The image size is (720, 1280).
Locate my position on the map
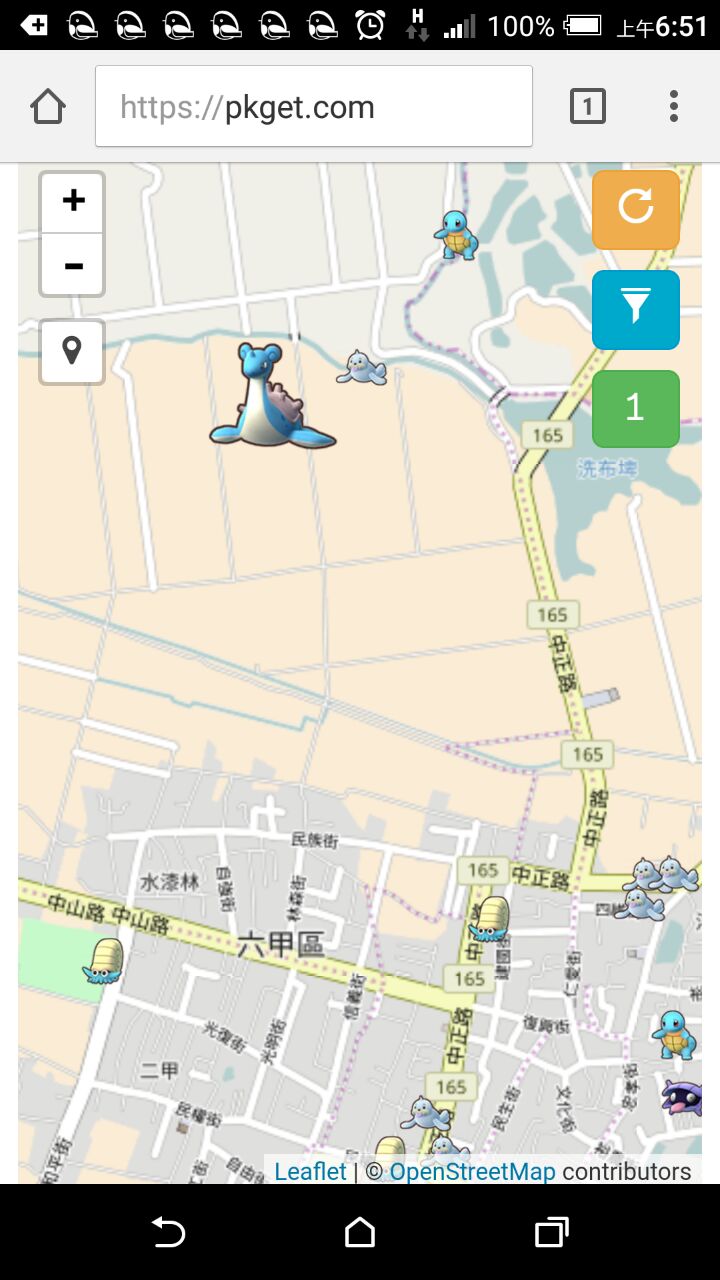tap(72, 352)
